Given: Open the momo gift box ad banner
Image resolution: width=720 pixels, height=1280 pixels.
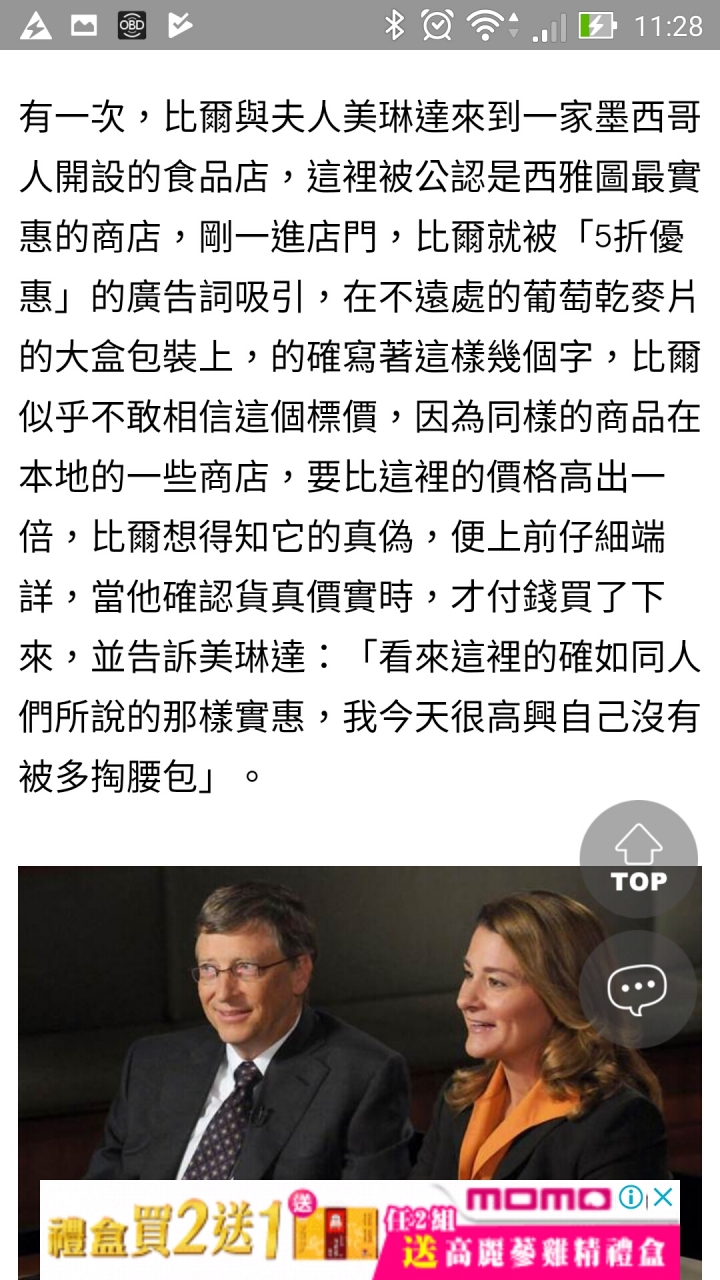Looking at the screenshot, I should [x=330, y=1232].
